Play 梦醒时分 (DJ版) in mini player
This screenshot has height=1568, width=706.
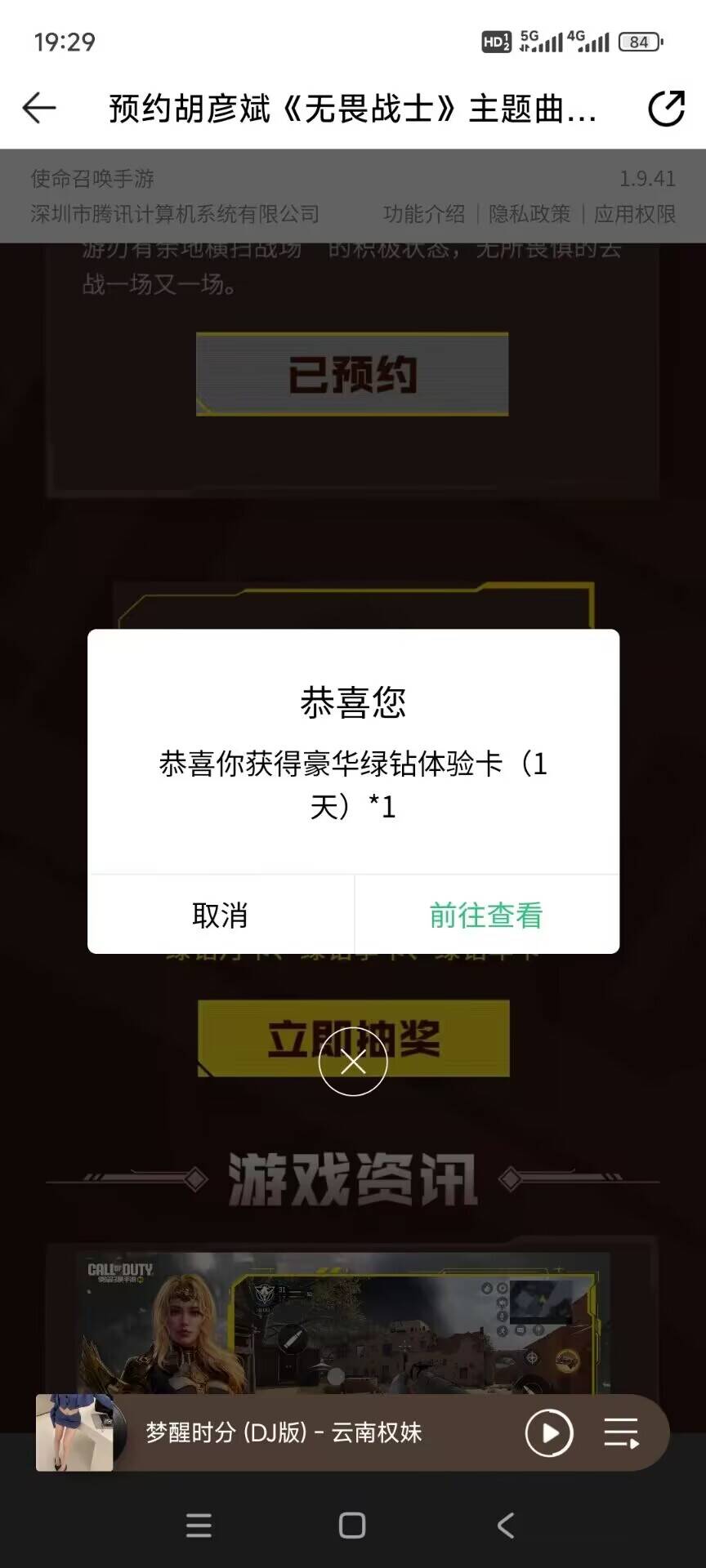click(548, 1432)
